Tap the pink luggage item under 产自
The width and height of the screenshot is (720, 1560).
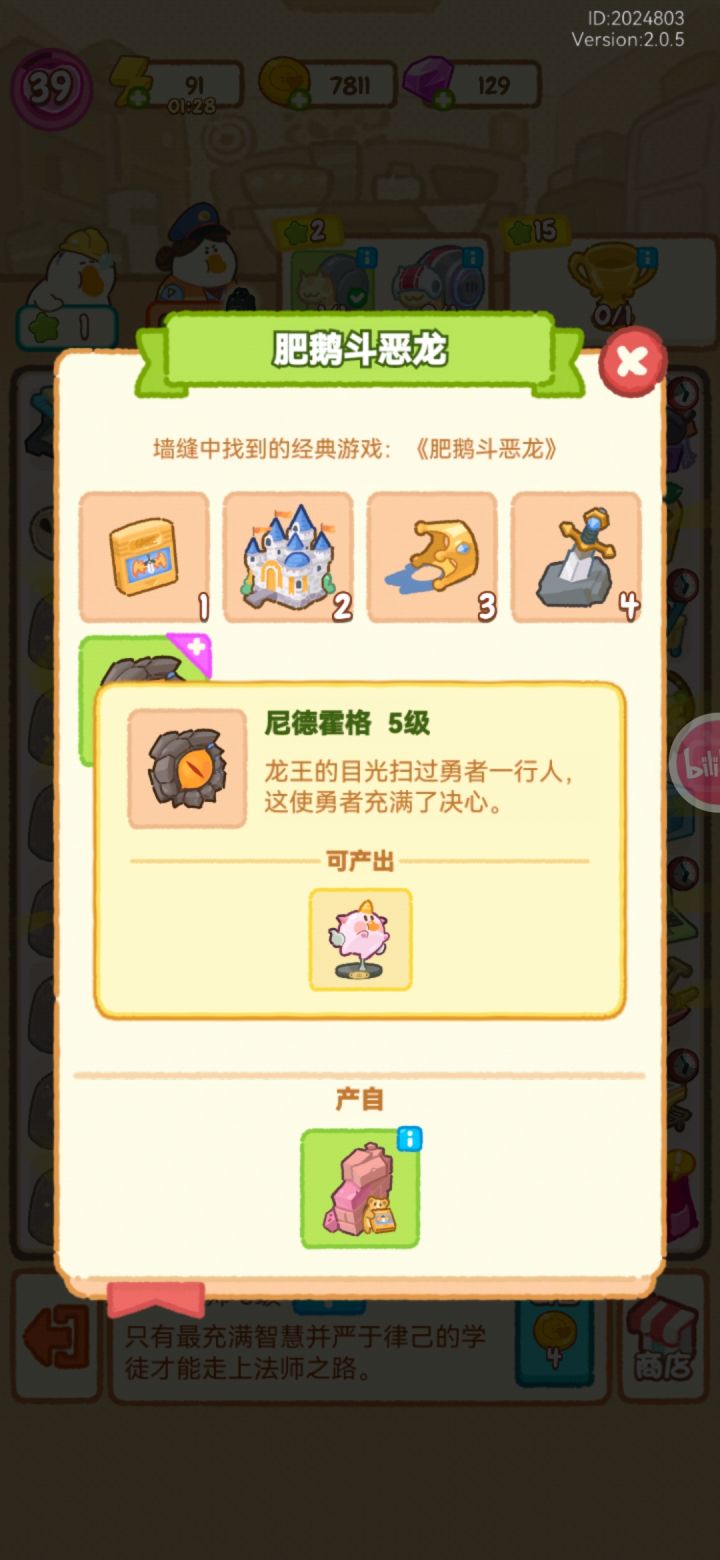(x=362, y=1190)
